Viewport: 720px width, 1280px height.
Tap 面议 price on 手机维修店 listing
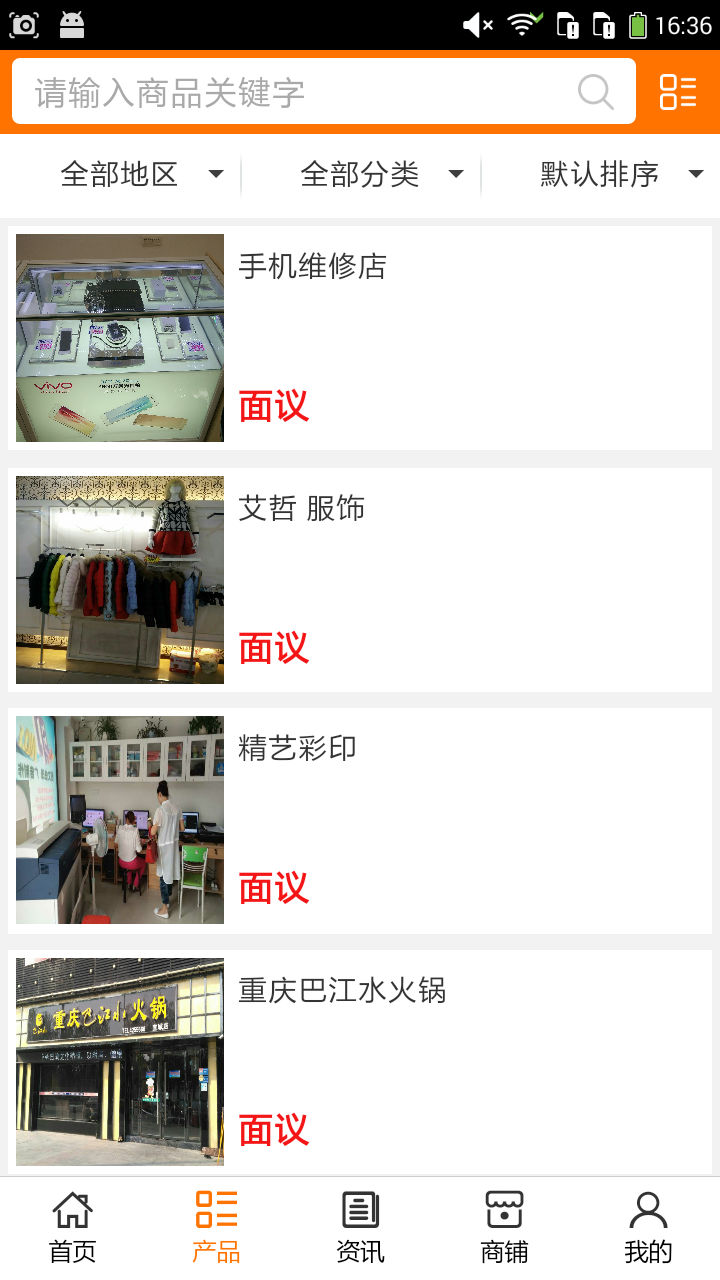coord(273,406)
